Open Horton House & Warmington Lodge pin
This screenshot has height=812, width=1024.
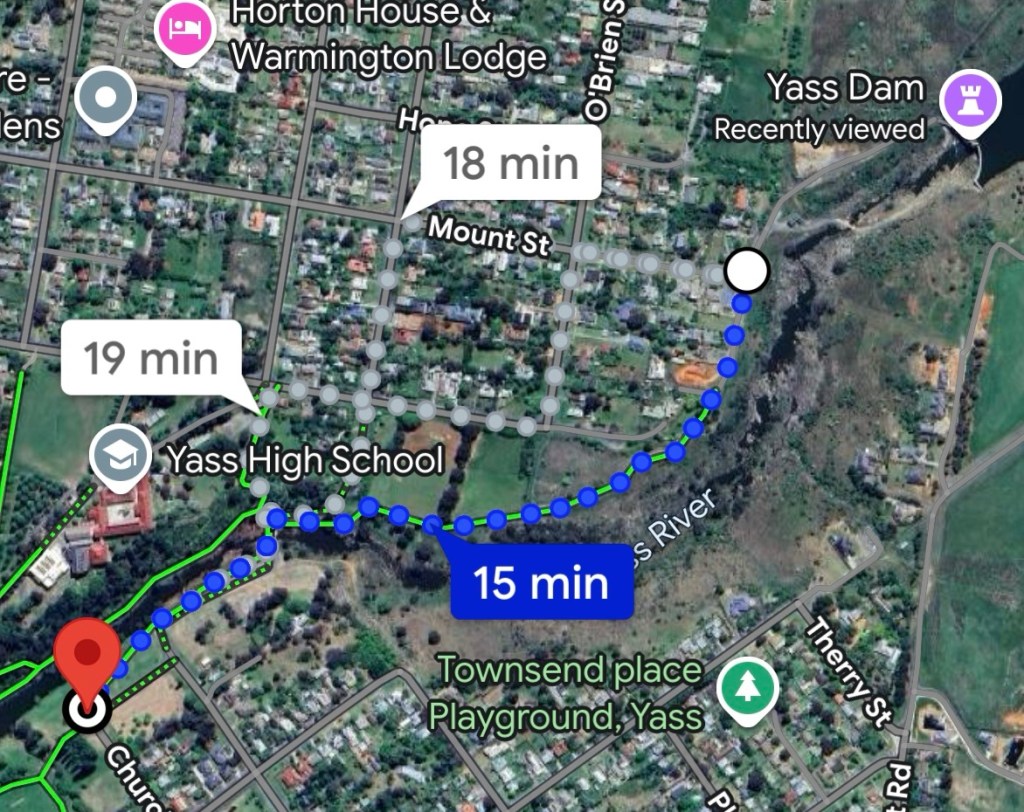click(185, 29)
